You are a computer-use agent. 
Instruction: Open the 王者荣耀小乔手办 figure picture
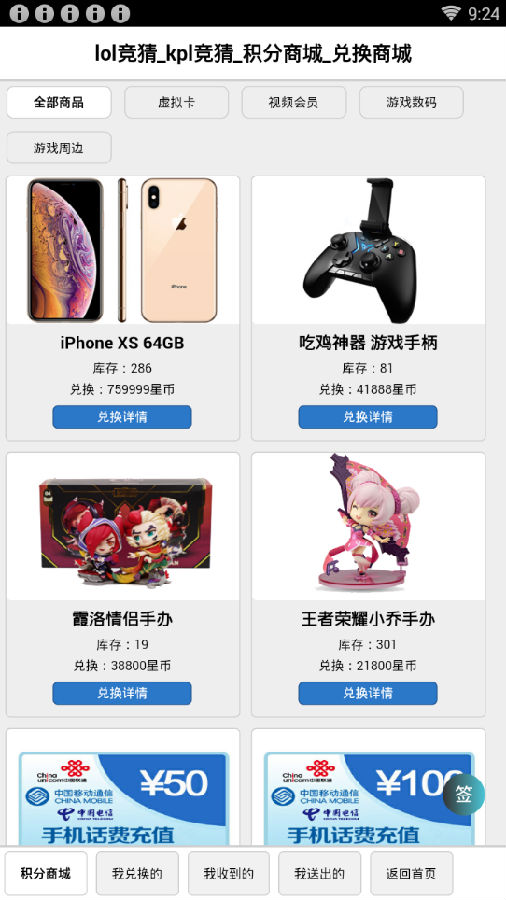pos(368,527)
